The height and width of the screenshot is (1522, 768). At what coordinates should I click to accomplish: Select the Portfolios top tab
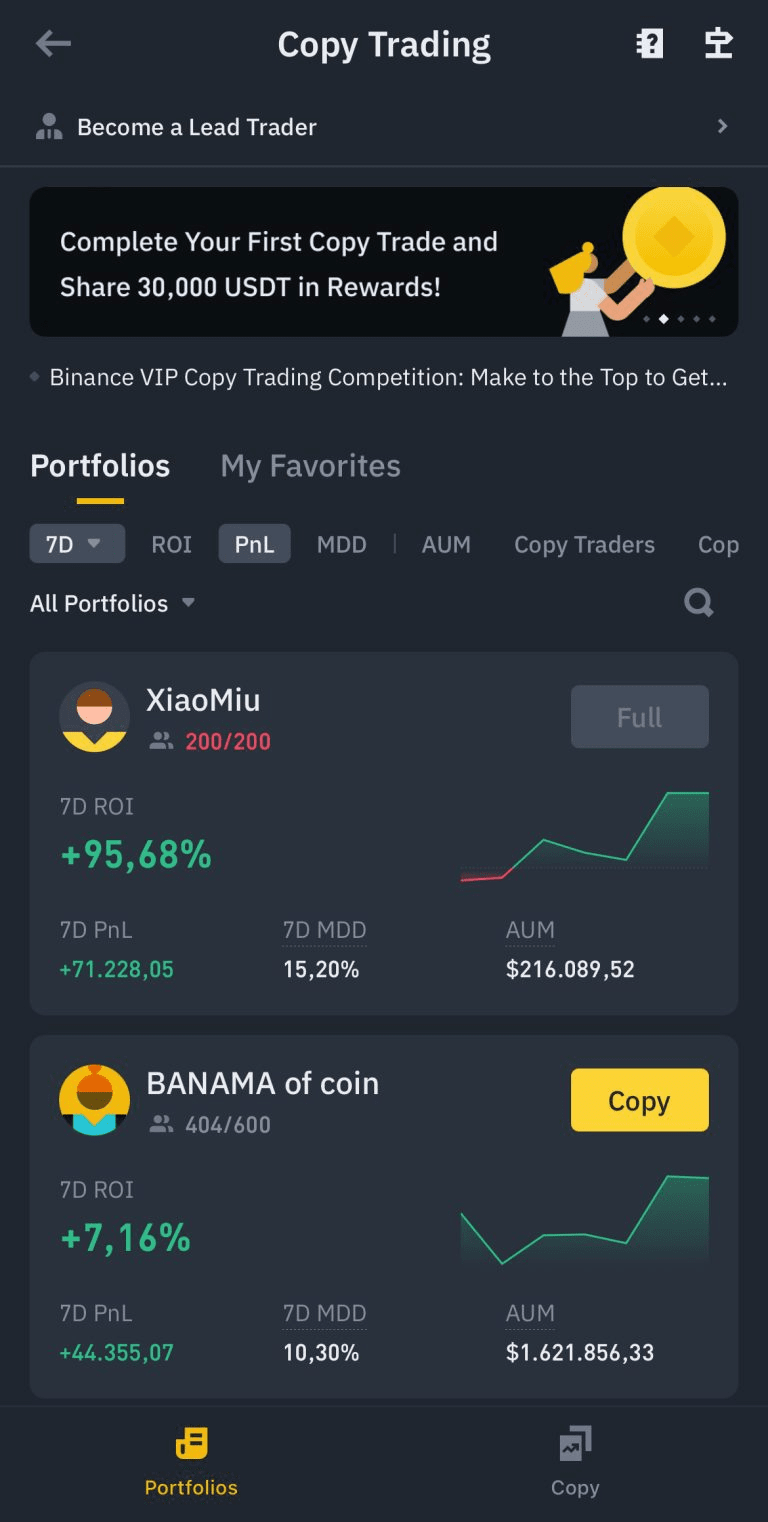coord(100,466)
